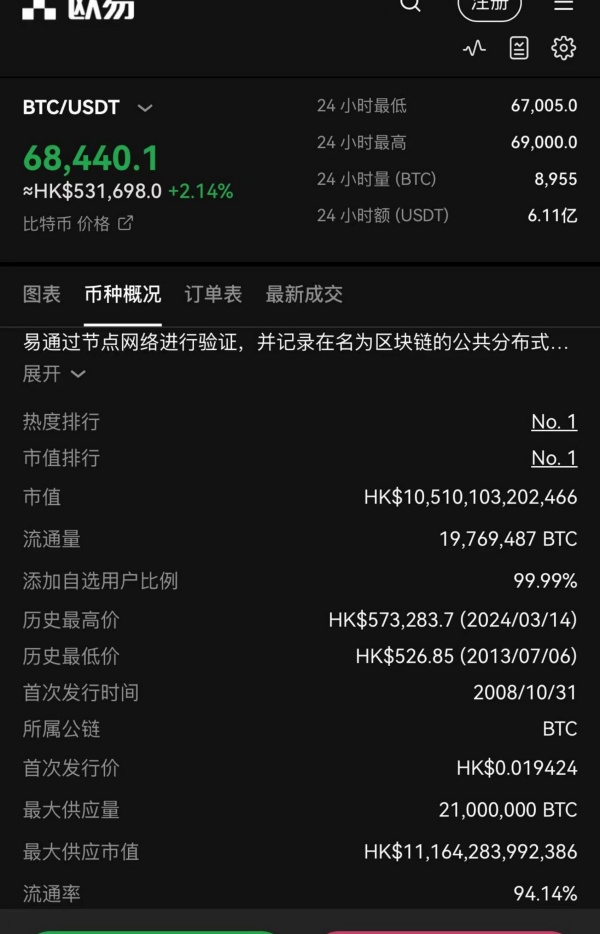
Task: Expand the description with 展开
Action: (x=54, y=374)
